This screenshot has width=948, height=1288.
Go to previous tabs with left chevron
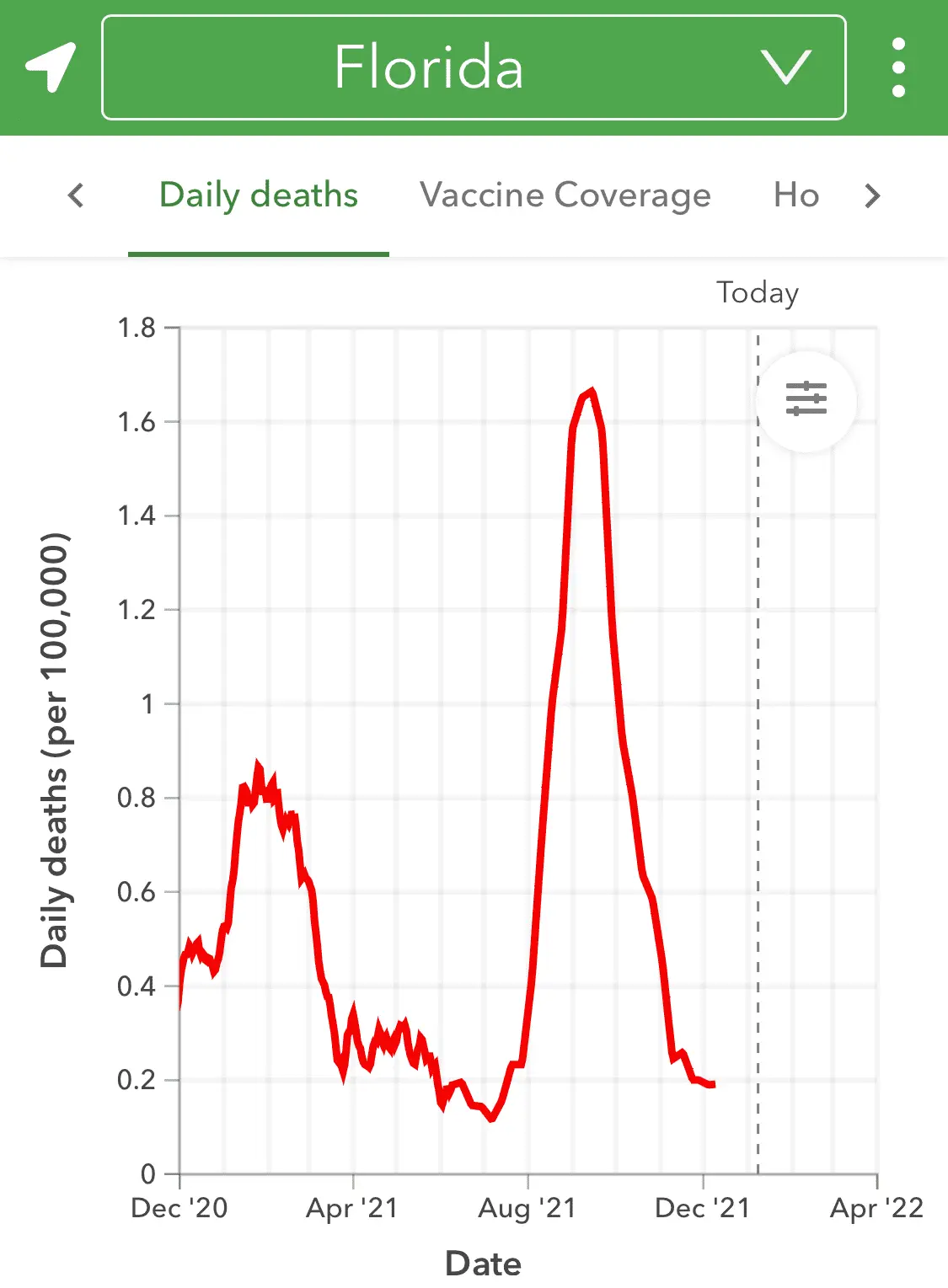[76, 195]
